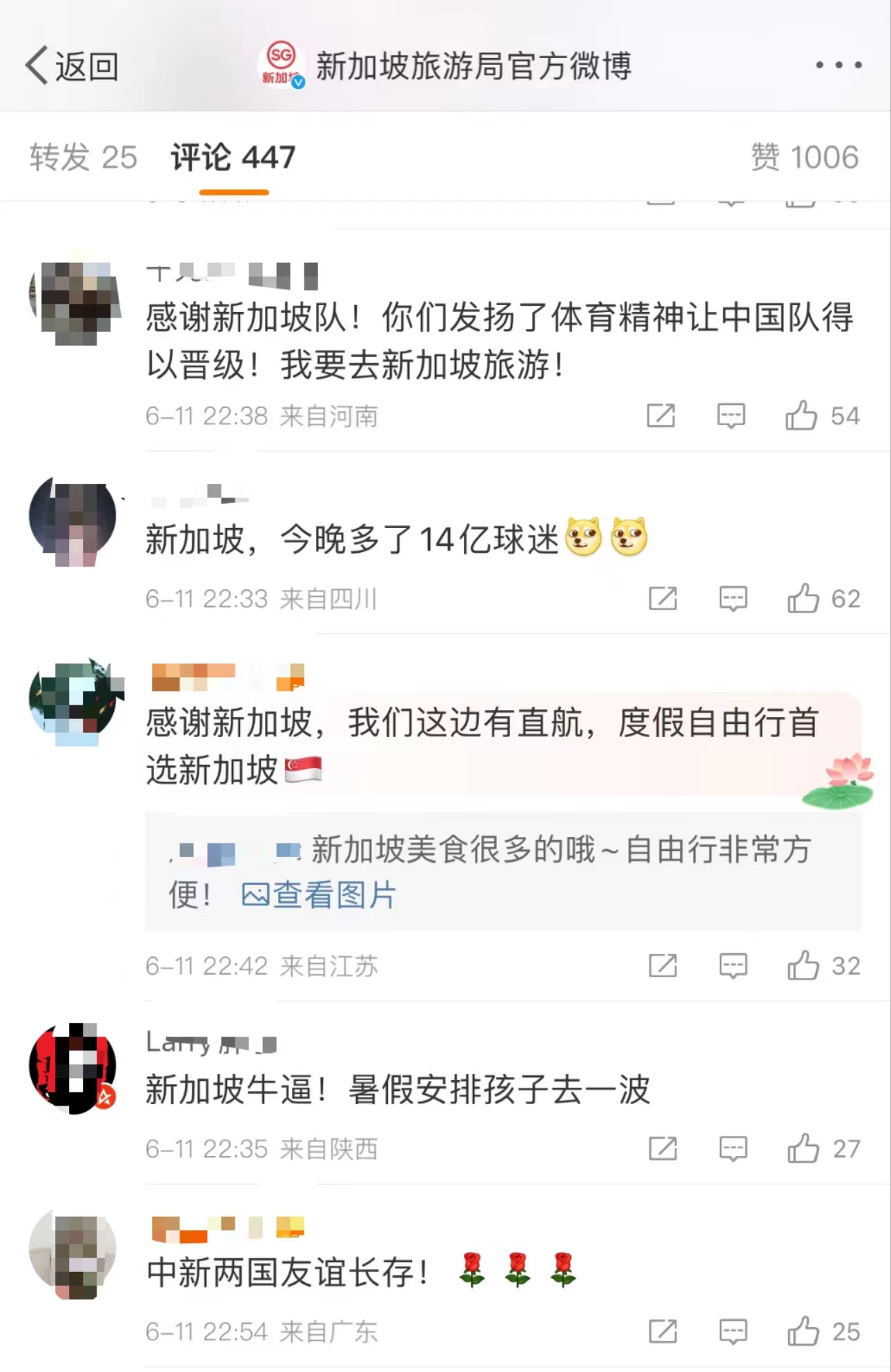
Task: Like the comment from 河南
Action: 801,415
